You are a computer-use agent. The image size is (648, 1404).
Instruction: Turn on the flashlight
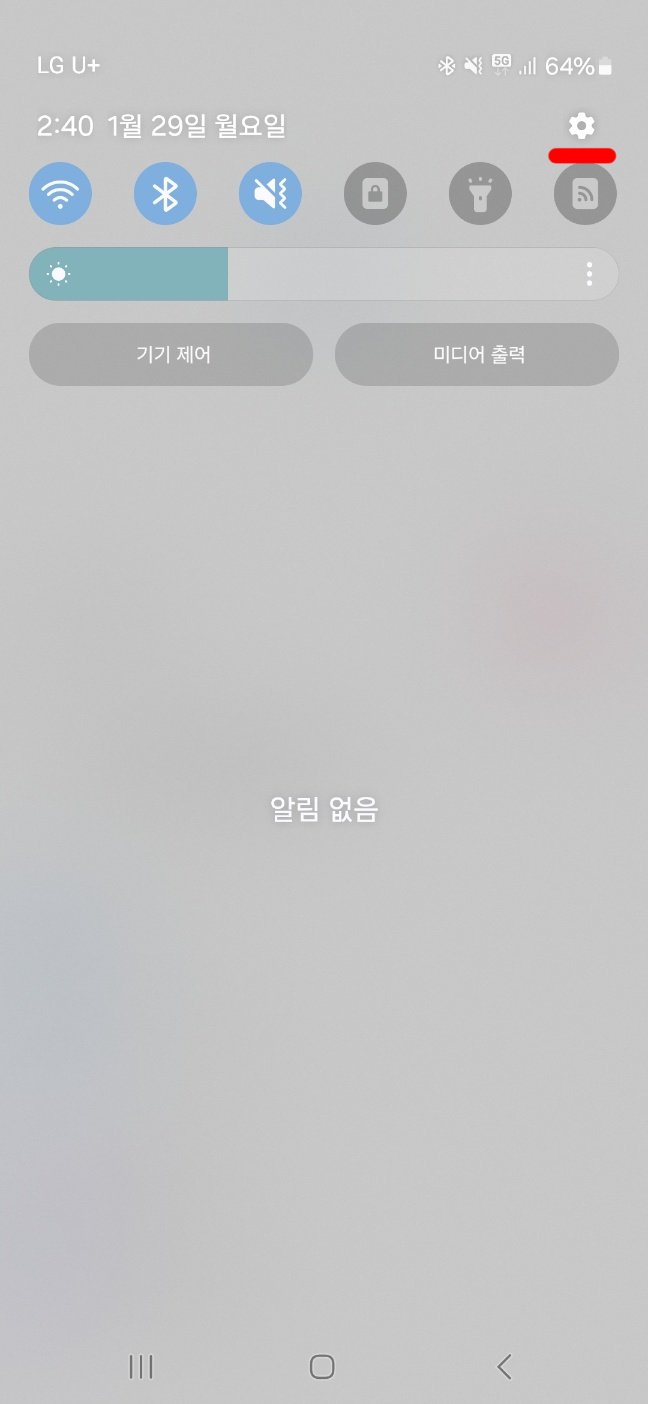coord(480,194)
